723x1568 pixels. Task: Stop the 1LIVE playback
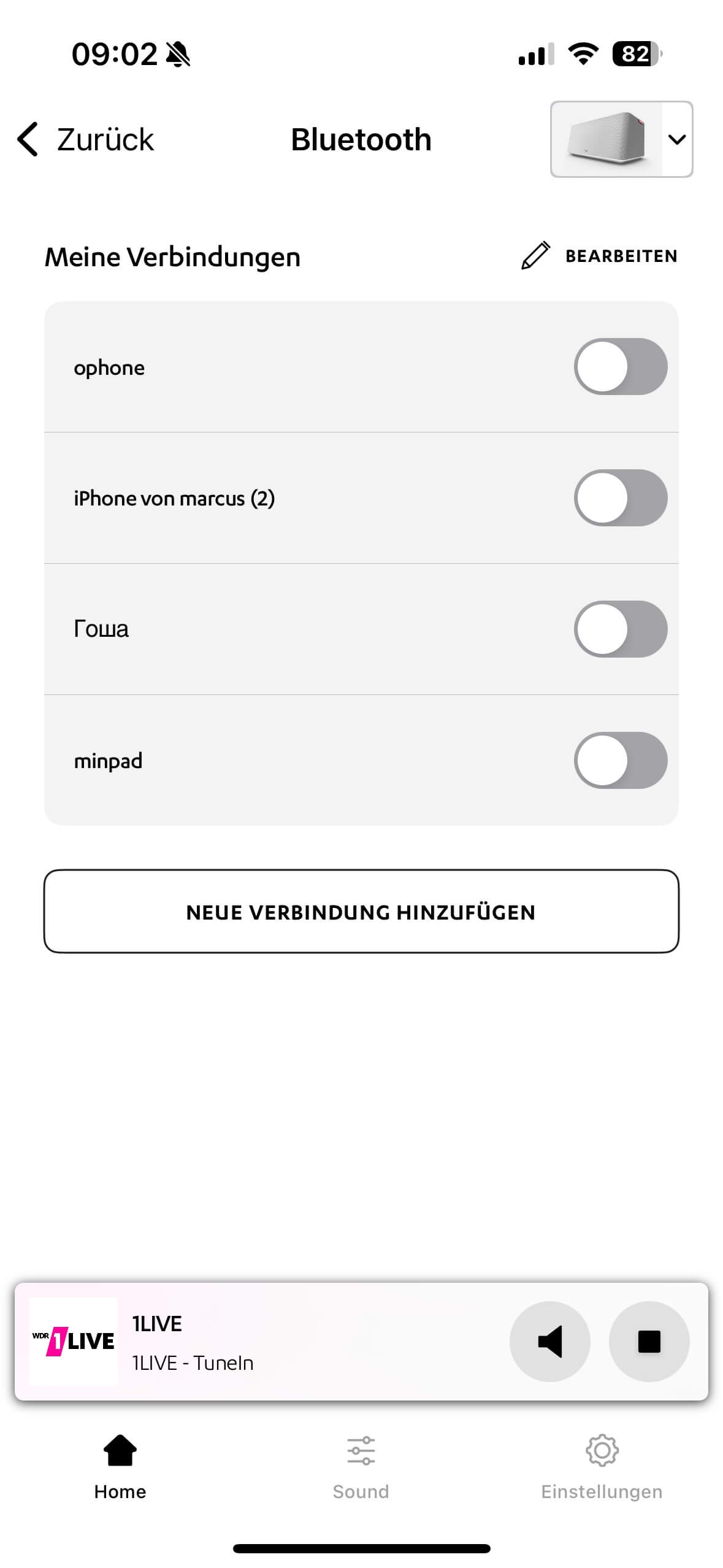coord(649,1342)
